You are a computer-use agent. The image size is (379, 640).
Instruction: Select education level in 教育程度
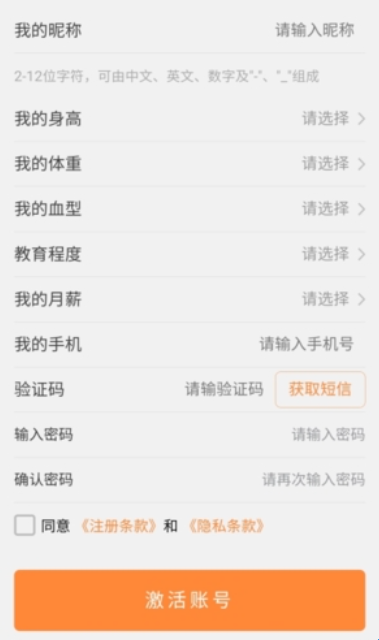190,254
